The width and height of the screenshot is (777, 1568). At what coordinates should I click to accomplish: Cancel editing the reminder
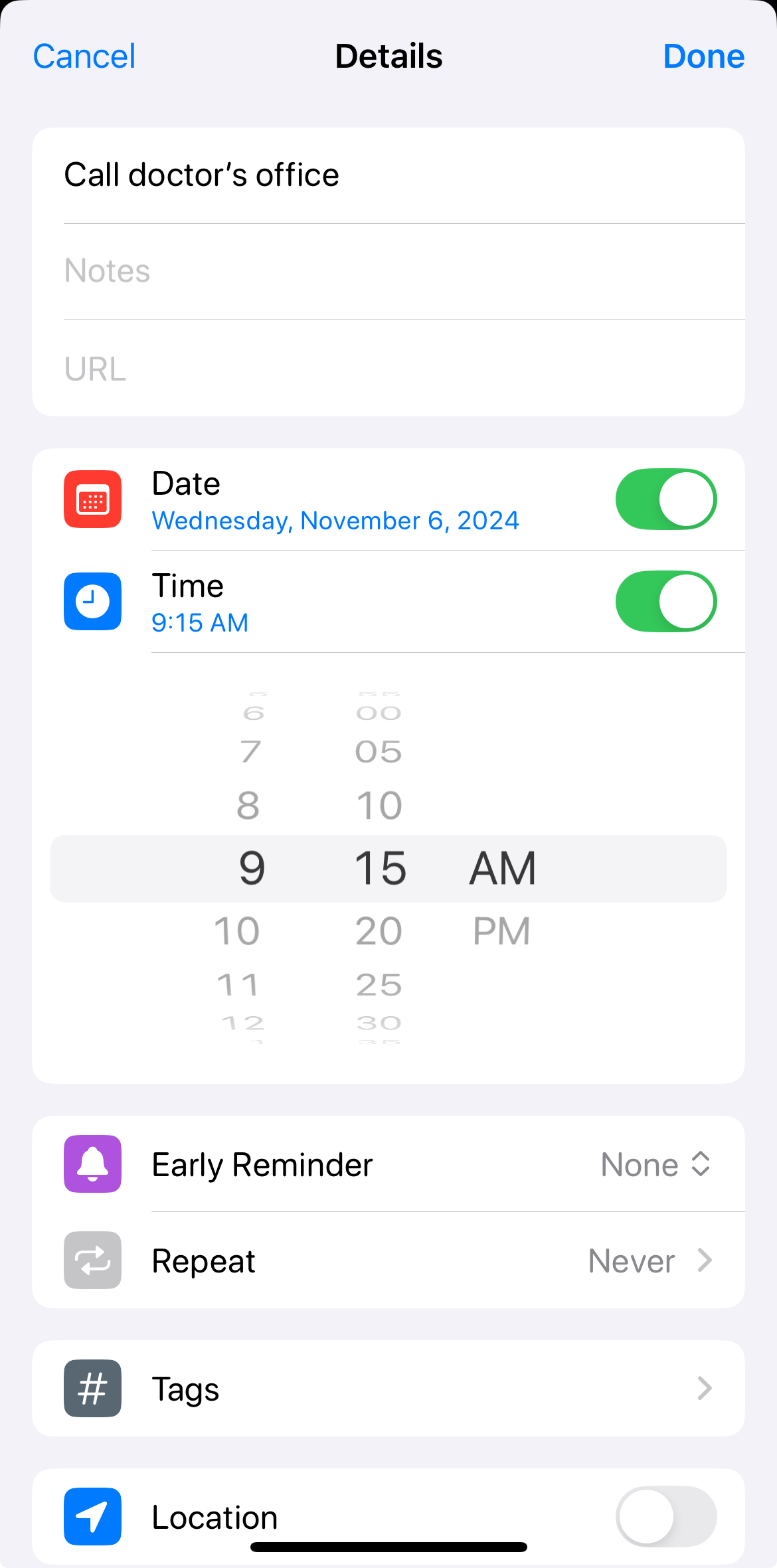[84, 56]
